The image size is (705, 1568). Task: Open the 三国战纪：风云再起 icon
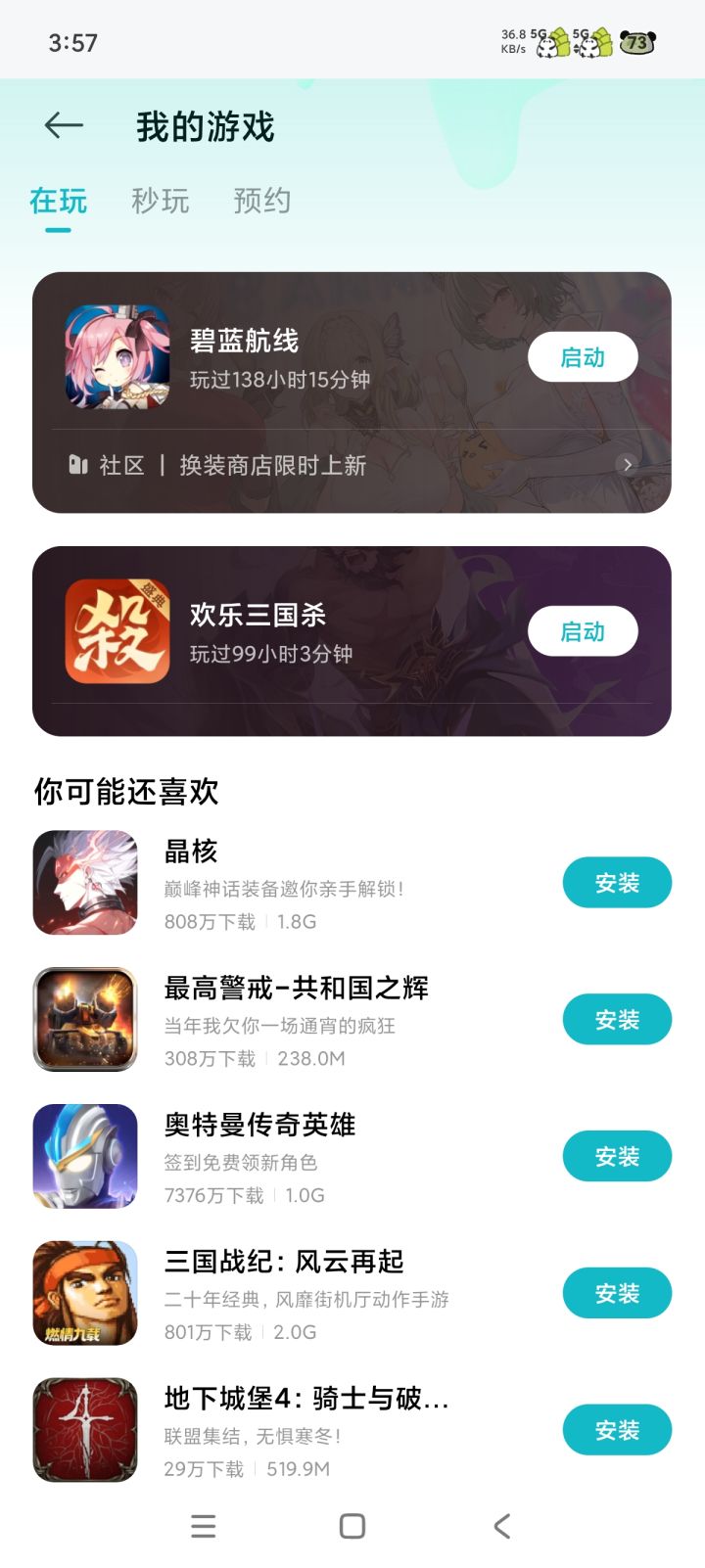[x=83, y=1292]
